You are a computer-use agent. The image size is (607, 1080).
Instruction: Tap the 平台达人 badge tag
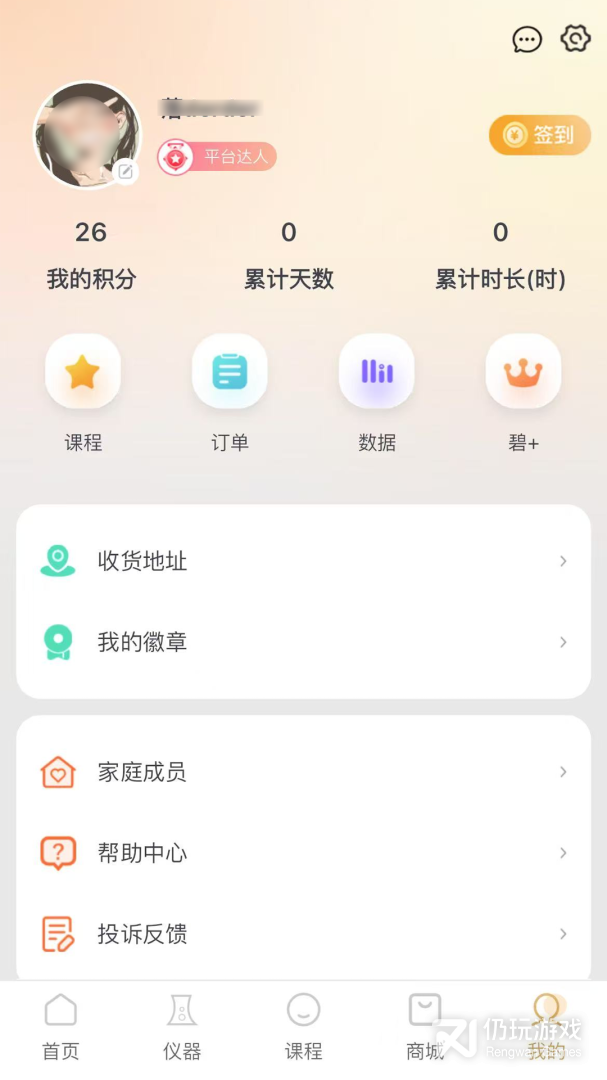[x=217, y=157]
